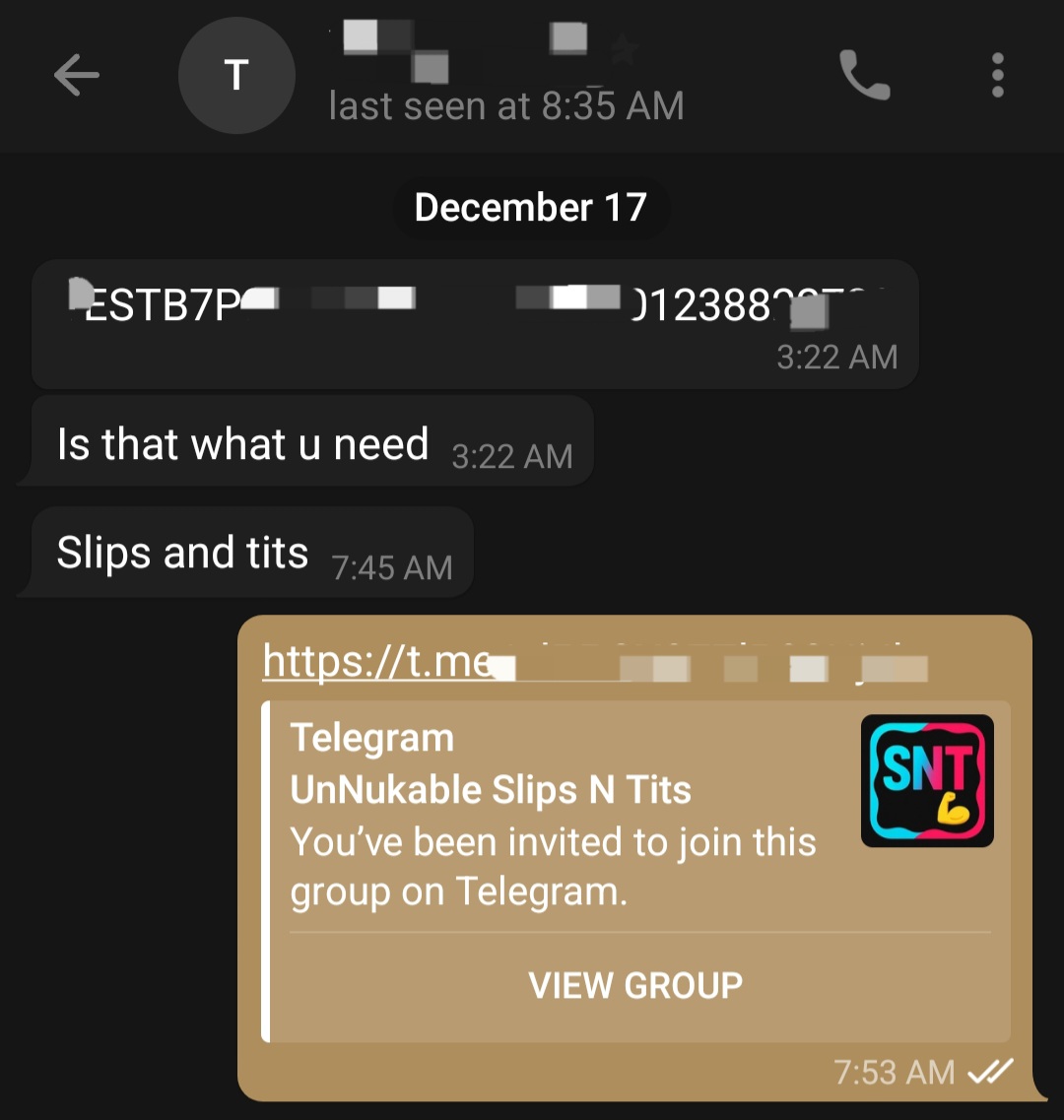Tap the VIEW GROUP button
The width and height of the screenshot is (1064, 1120).
[x=635, y=985]
